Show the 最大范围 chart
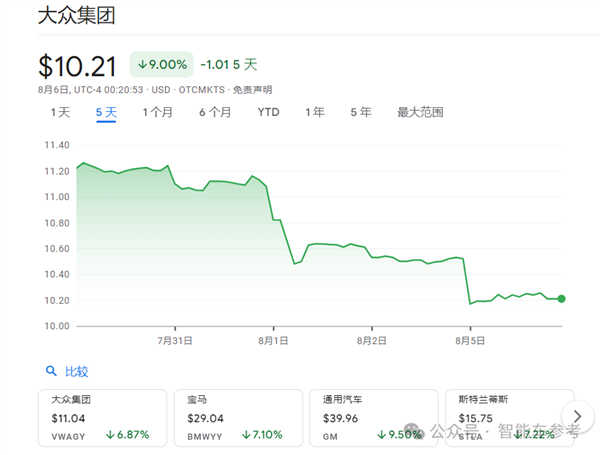Viewport: 600px width, 455px height. (419, 112)
